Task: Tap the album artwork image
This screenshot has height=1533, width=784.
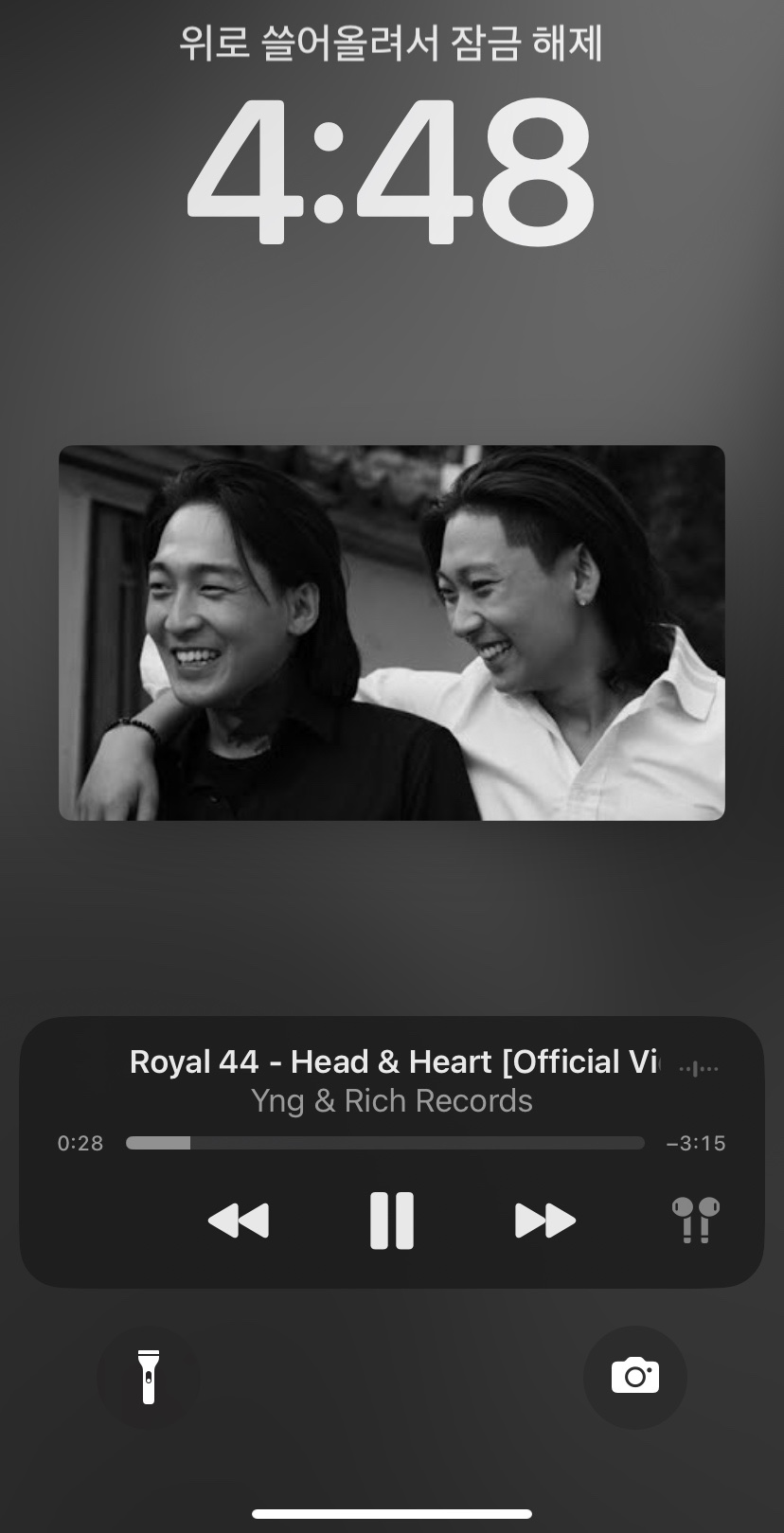Action: pos(391,633)
